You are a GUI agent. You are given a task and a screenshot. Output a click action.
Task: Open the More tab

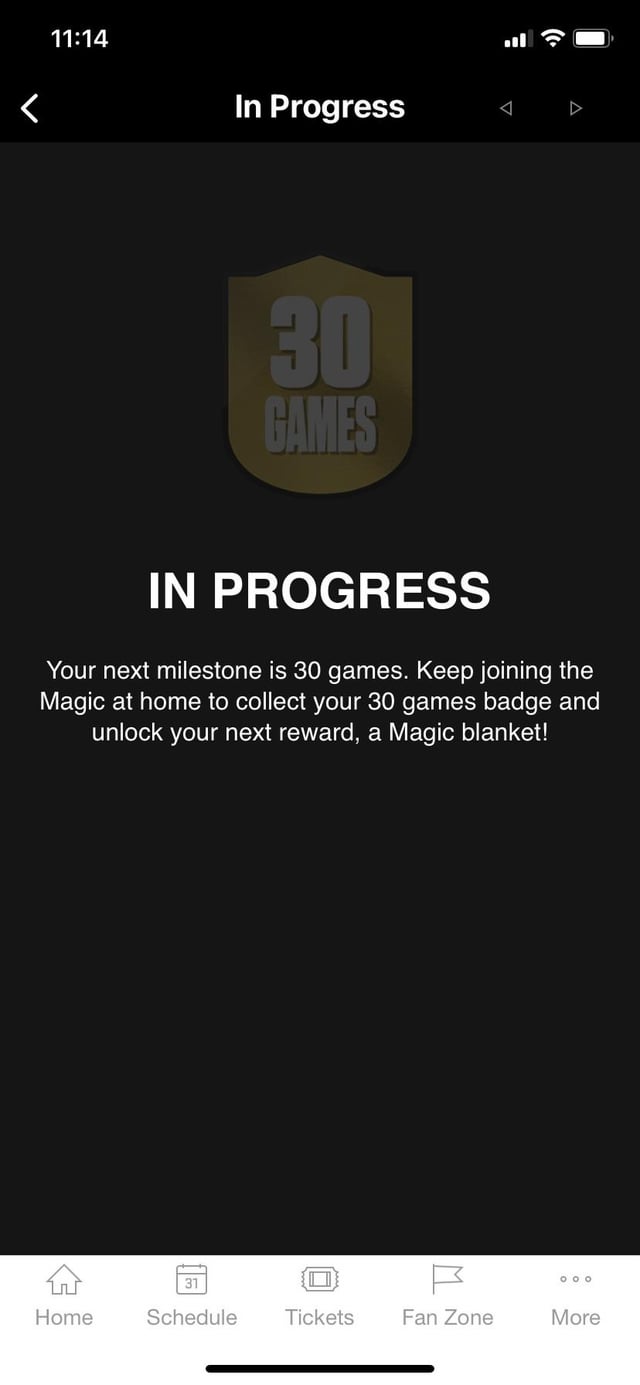[x=575, y=1295]
